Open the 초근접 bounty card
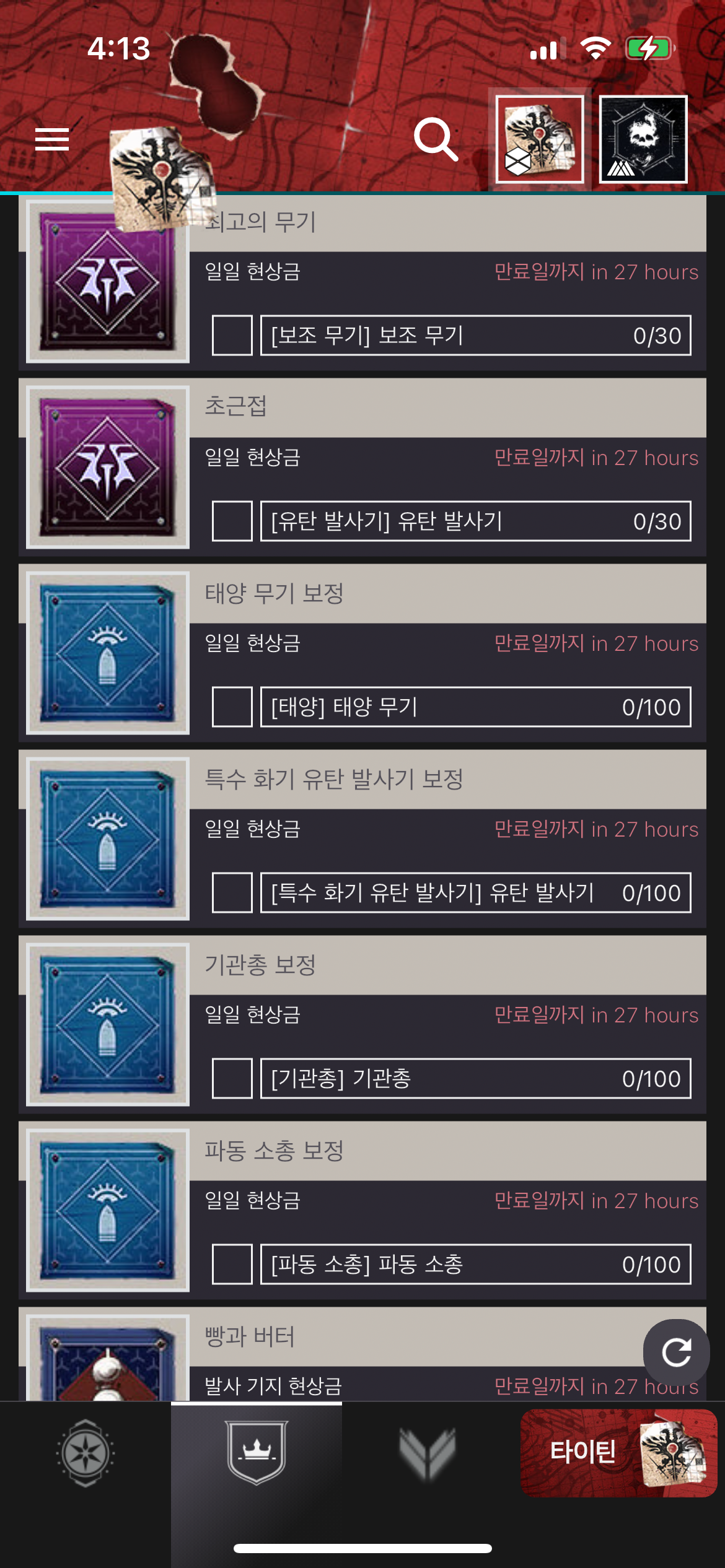Viewport: 725px width, 1568px height. coord(446,407)
